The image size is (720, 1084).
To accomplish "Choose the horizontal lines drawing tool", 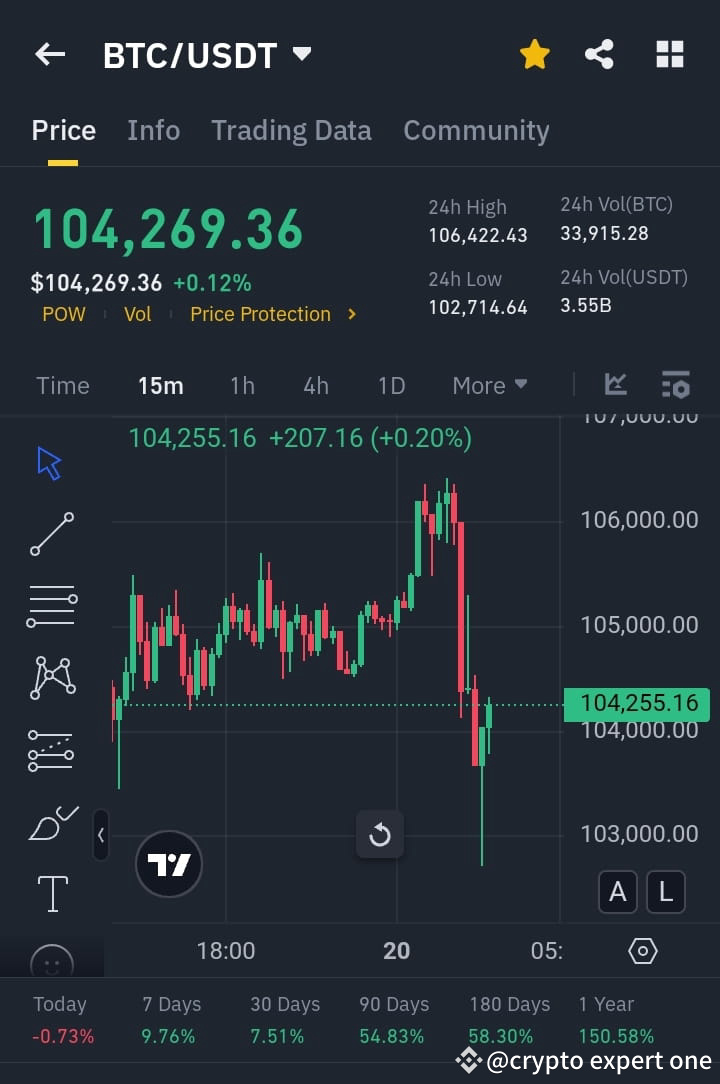I will (52, 605).
